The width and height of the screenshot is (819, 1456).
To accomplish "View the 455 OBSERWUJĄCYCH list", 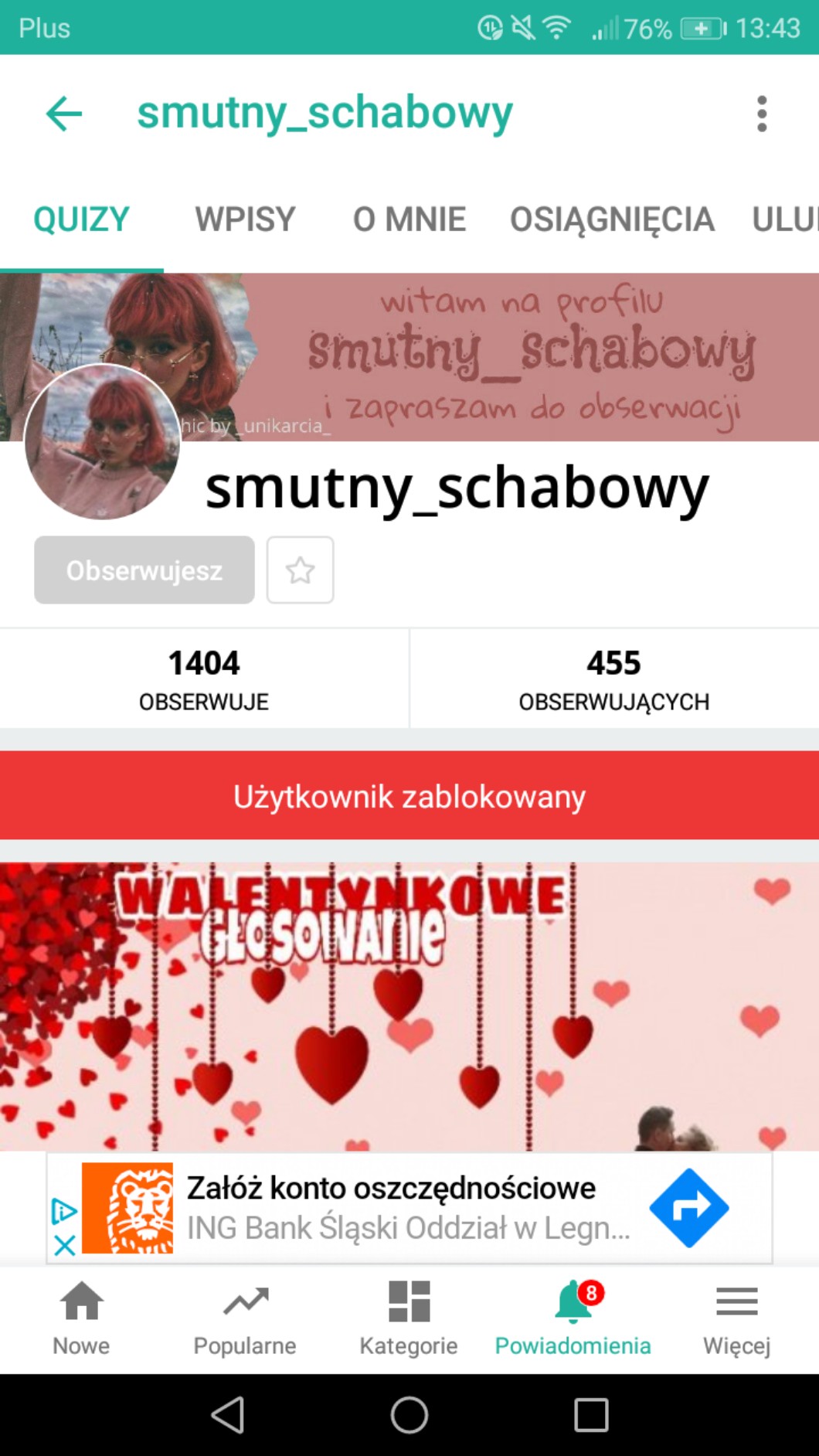I will (614, 679).
